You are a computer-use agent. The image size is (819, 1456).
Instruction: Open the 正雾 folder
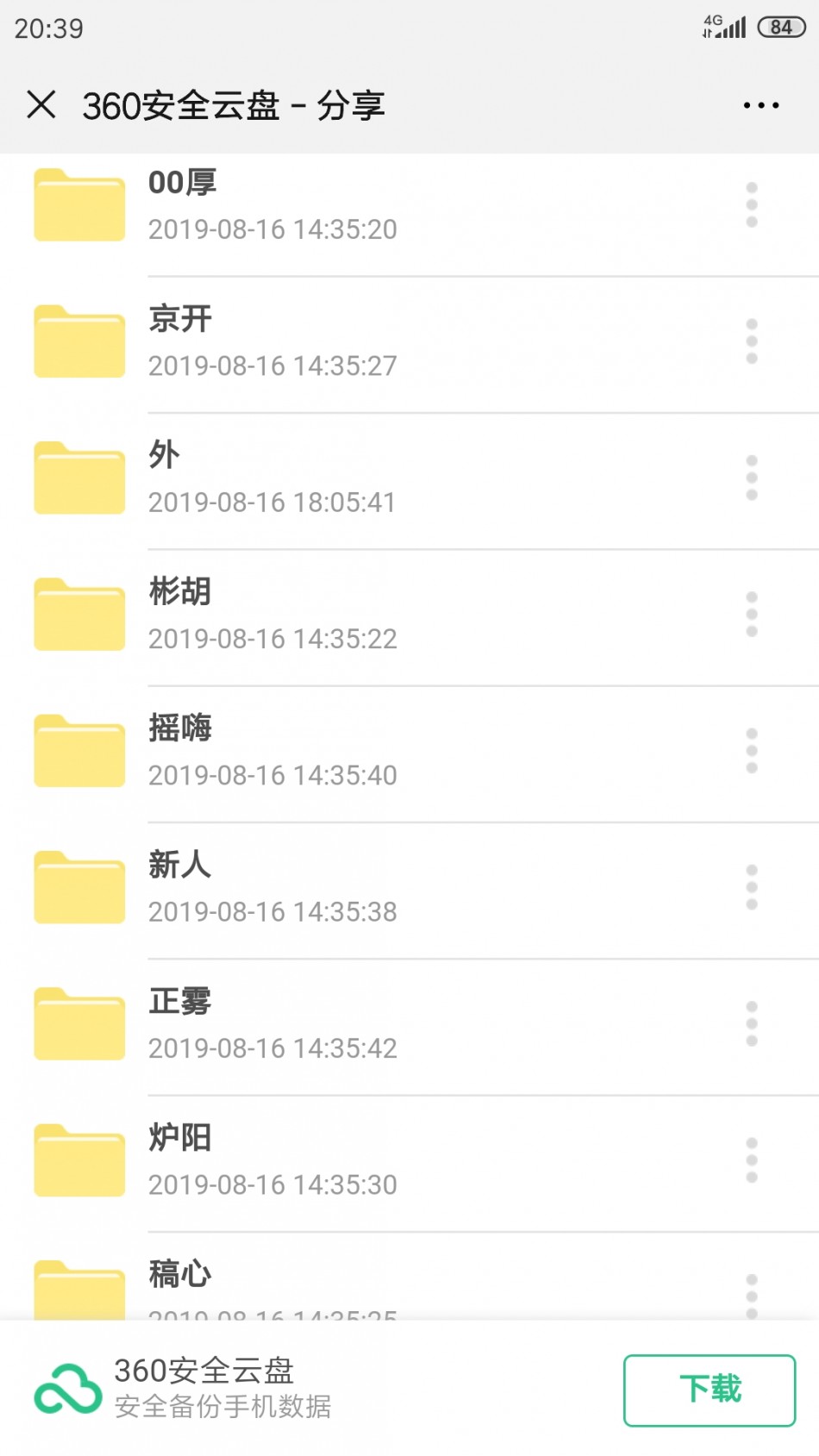(409, 1027)
